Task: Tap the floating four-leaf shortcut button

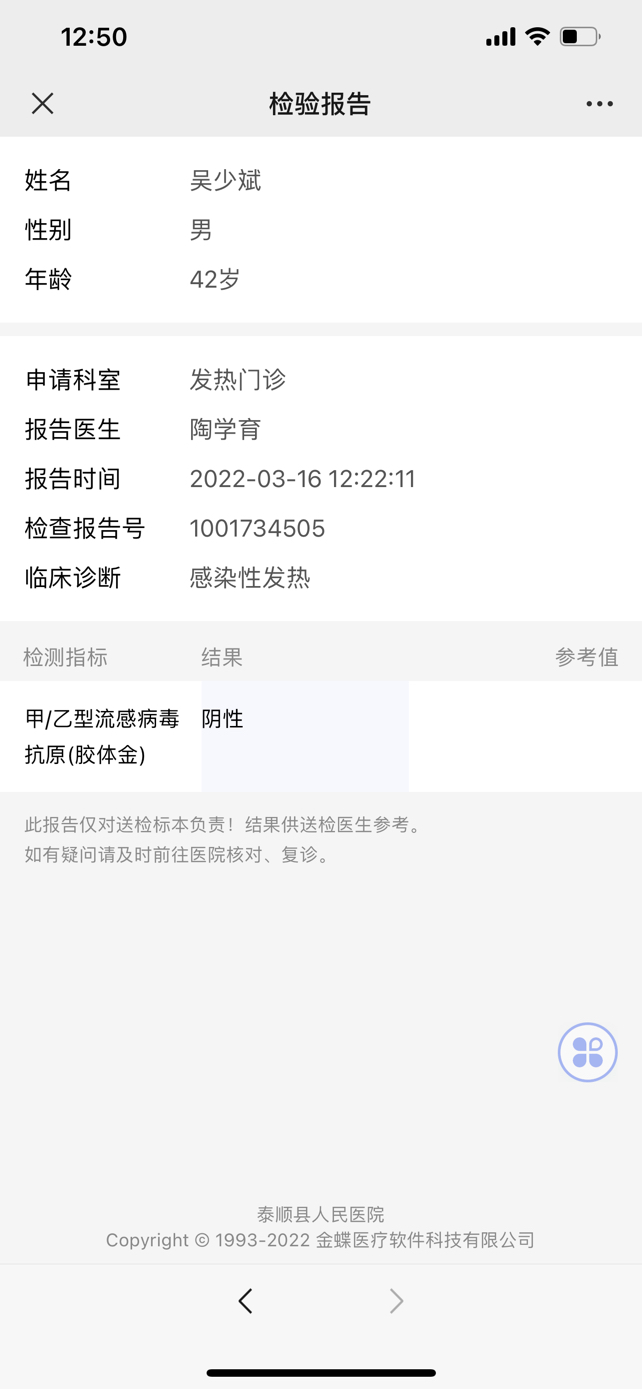Action: tap(587, 1052)
